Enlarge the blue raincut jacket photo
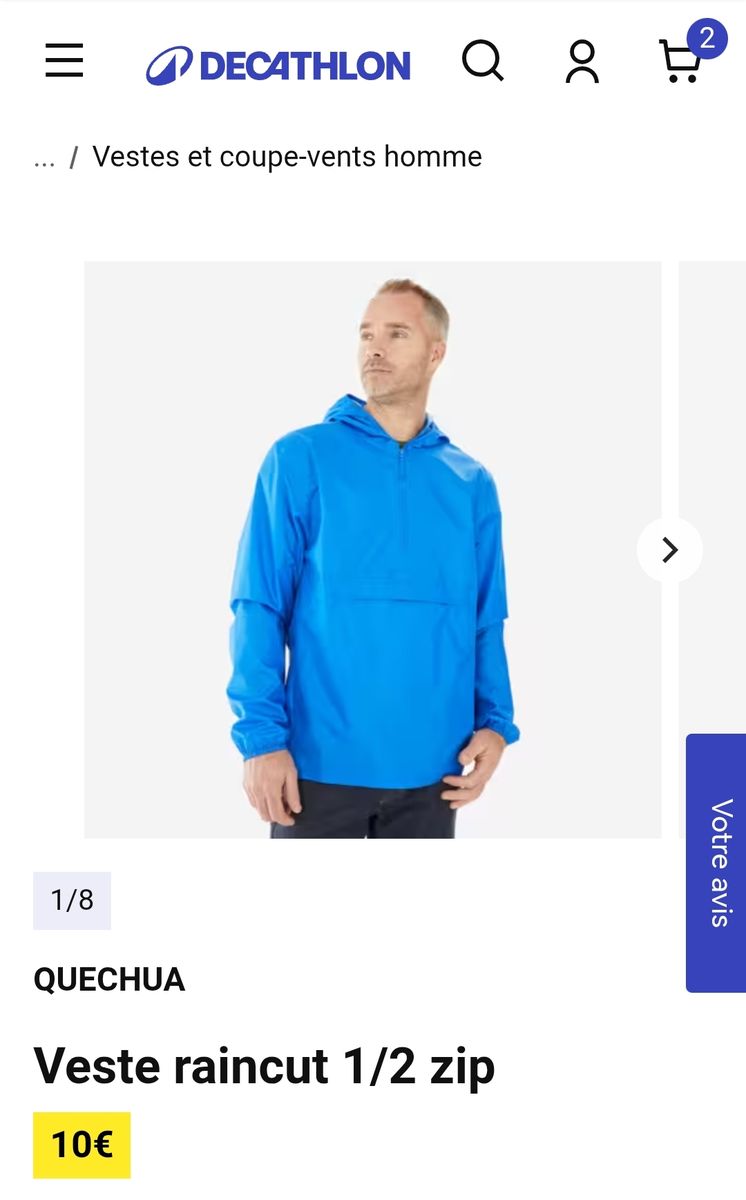 click(372, 549)
